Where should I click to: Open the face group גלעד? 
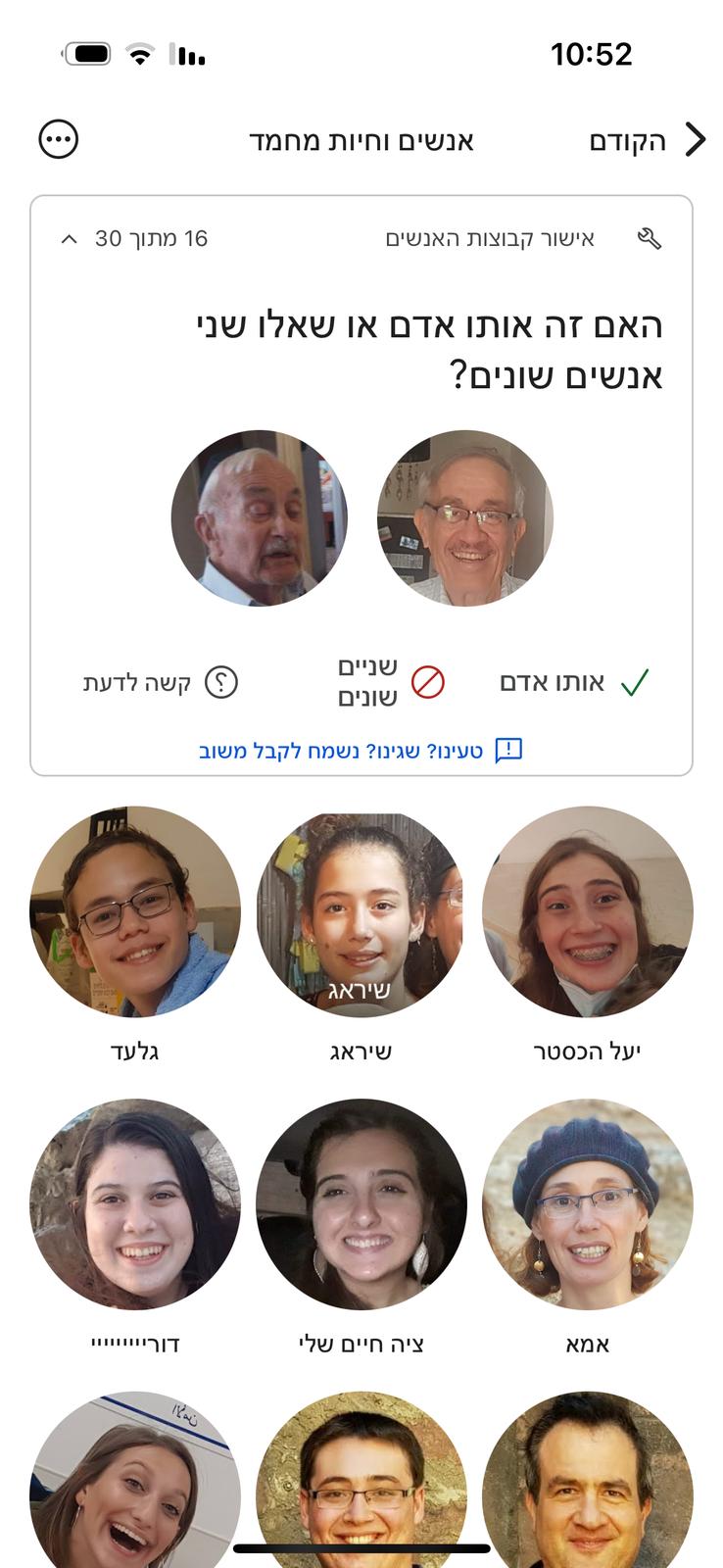(135, 912)
